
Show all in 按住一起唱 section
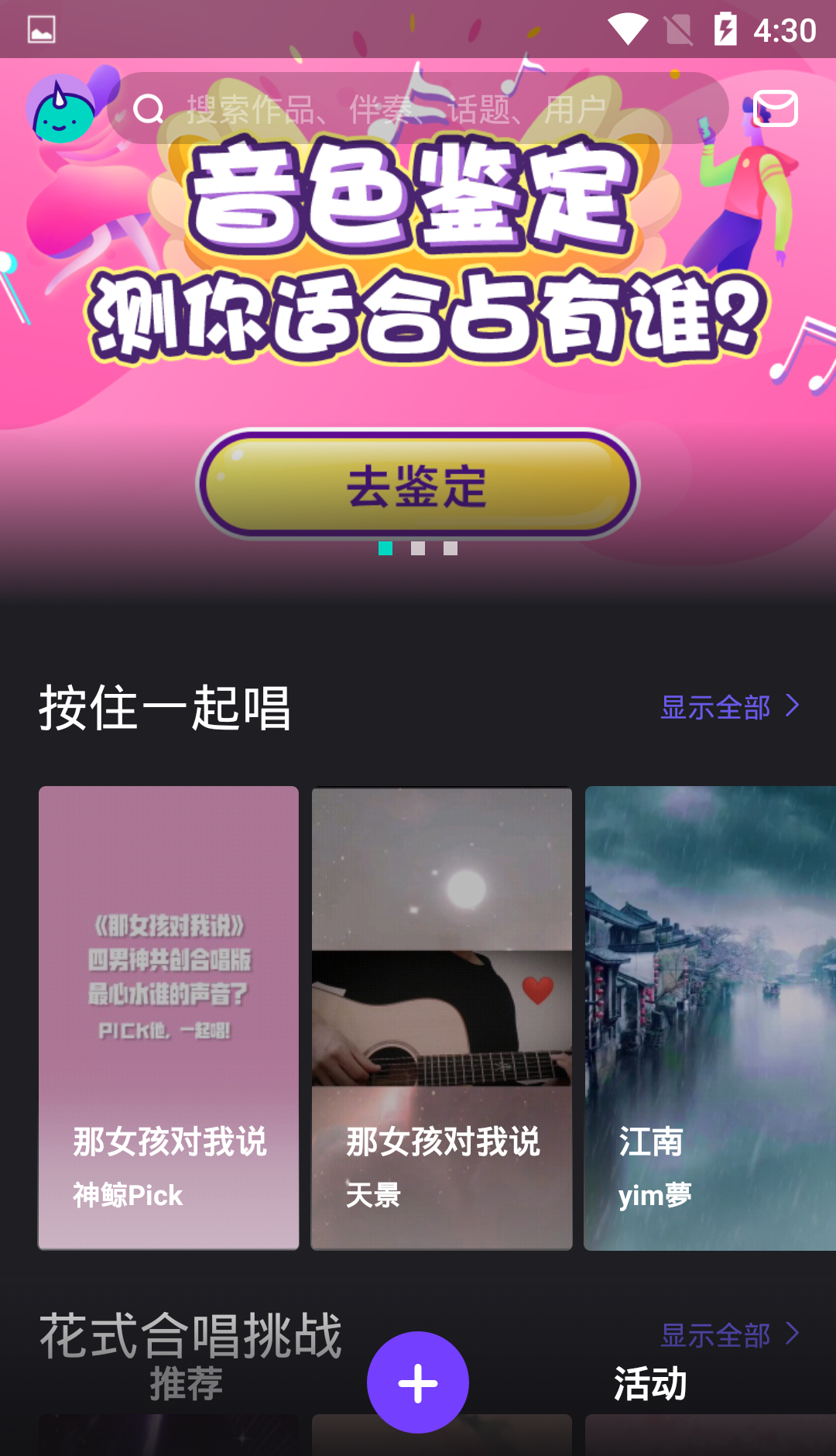click(728, 707)
